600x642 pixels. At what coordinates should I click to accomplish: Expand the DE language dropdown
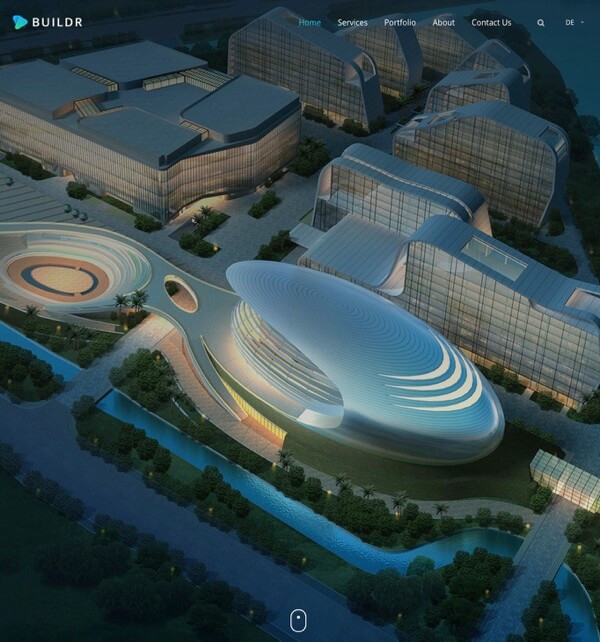574,22
